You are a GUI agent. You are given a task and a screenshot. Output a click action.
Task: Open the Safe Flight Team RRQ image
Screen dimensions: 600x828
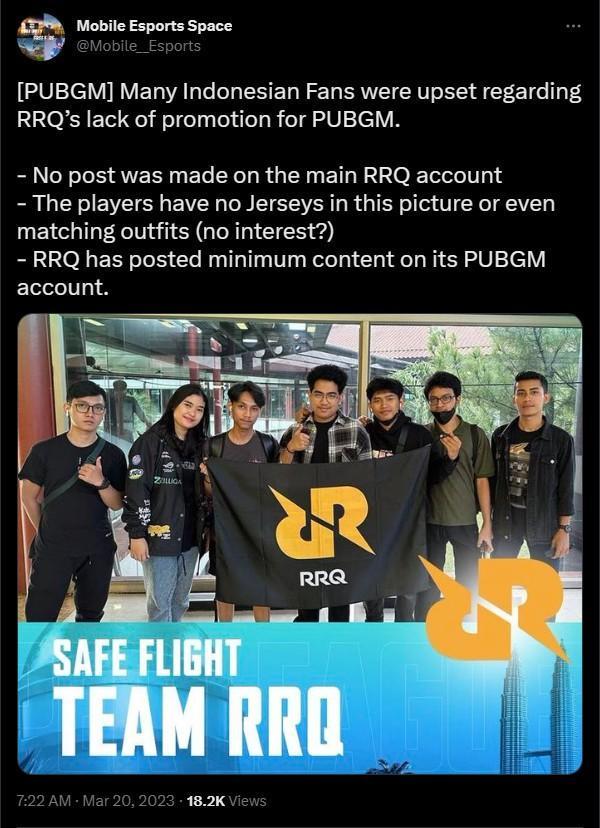[x=299, y=544]
